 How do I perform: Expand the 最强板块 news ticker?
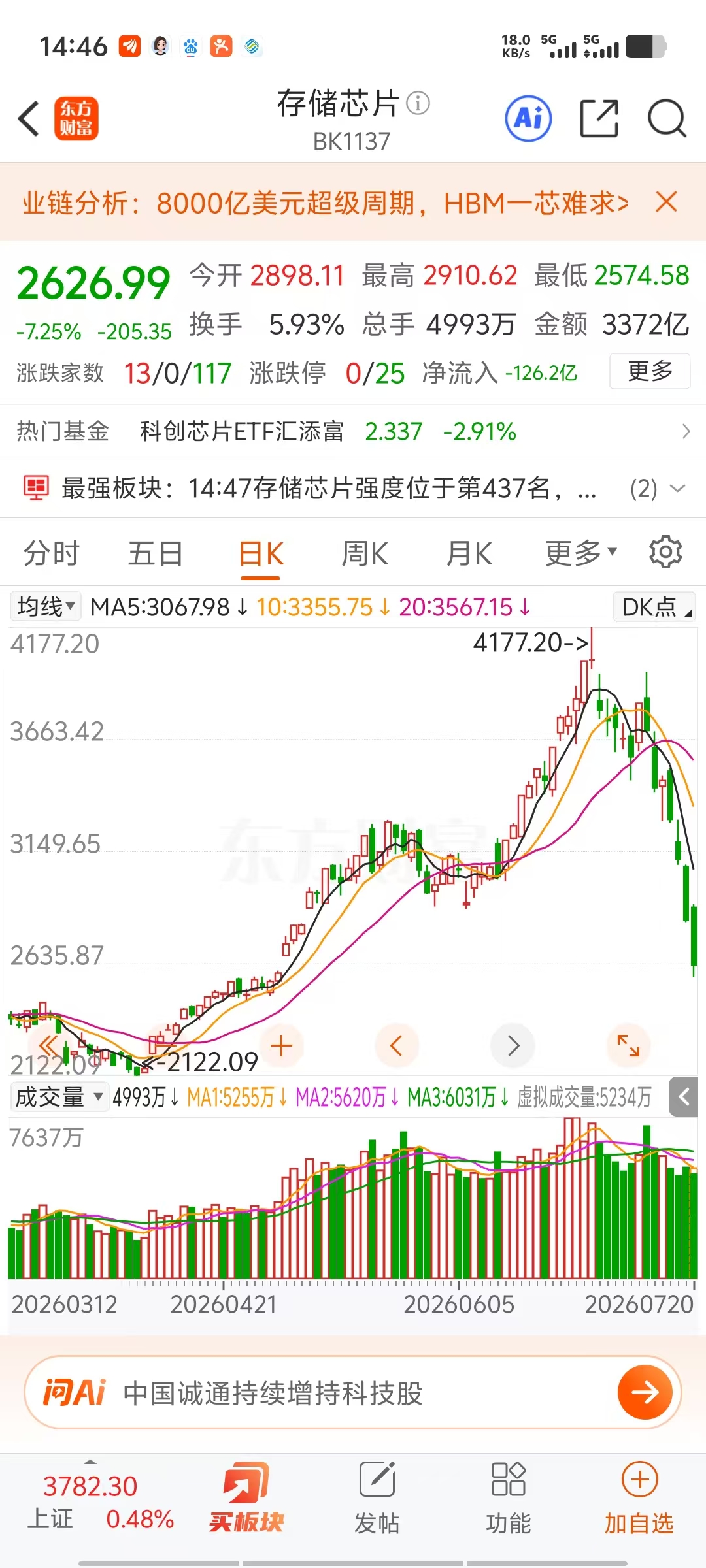click(x=678, y=488)
